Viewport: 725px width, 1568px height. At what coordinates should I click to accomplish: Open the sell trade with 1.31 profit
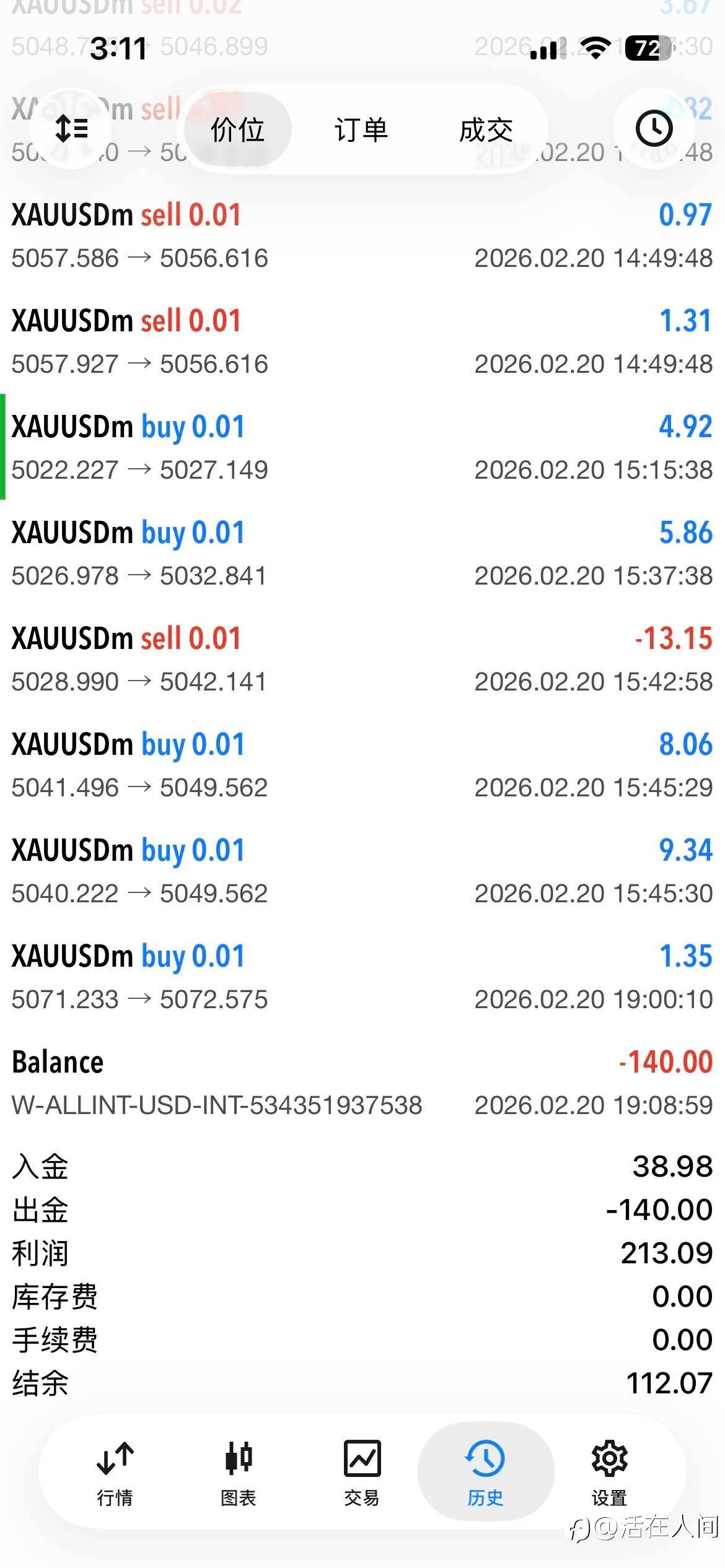tap(362, 341)
